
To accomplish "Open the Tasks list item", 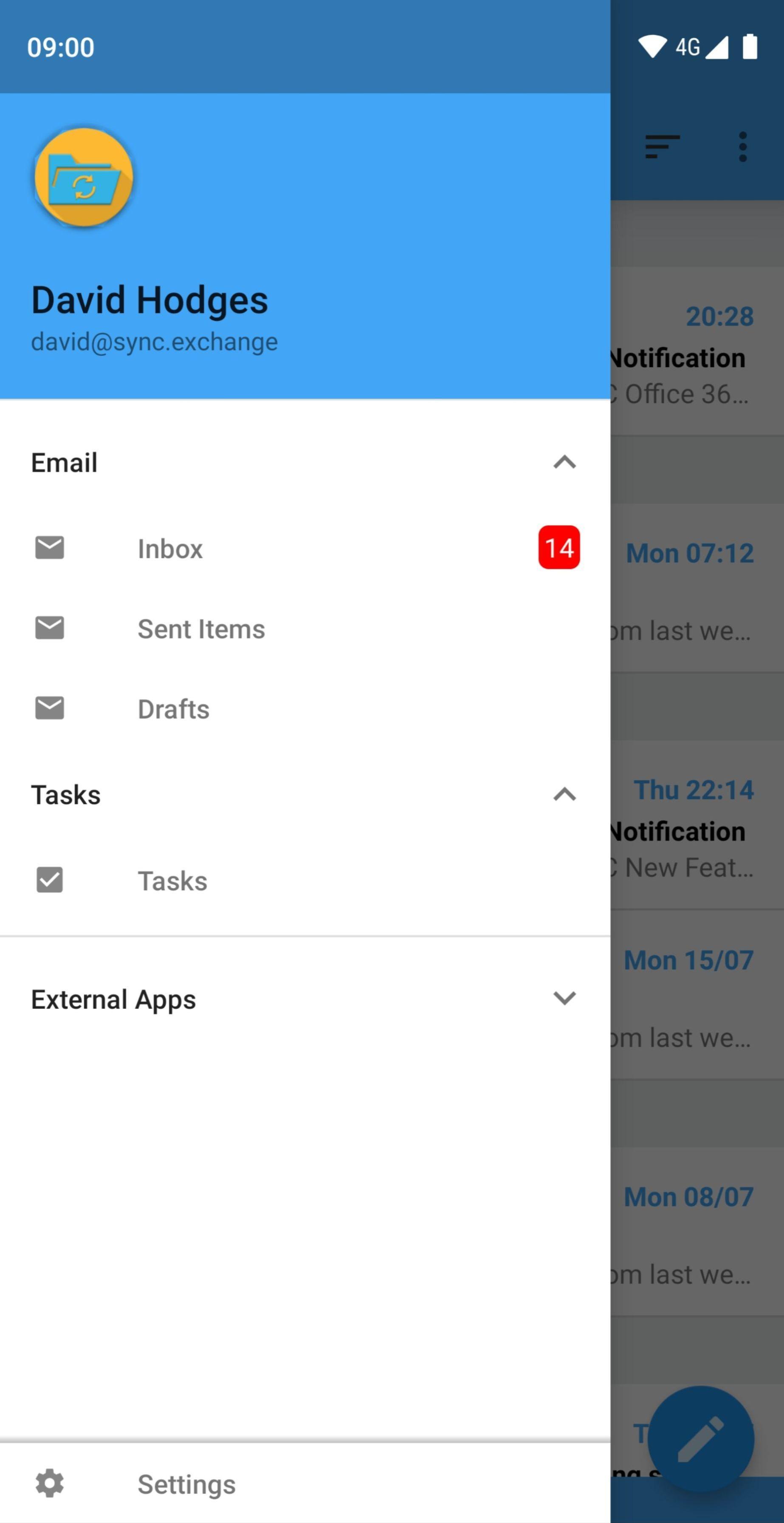I will point(172,880).
